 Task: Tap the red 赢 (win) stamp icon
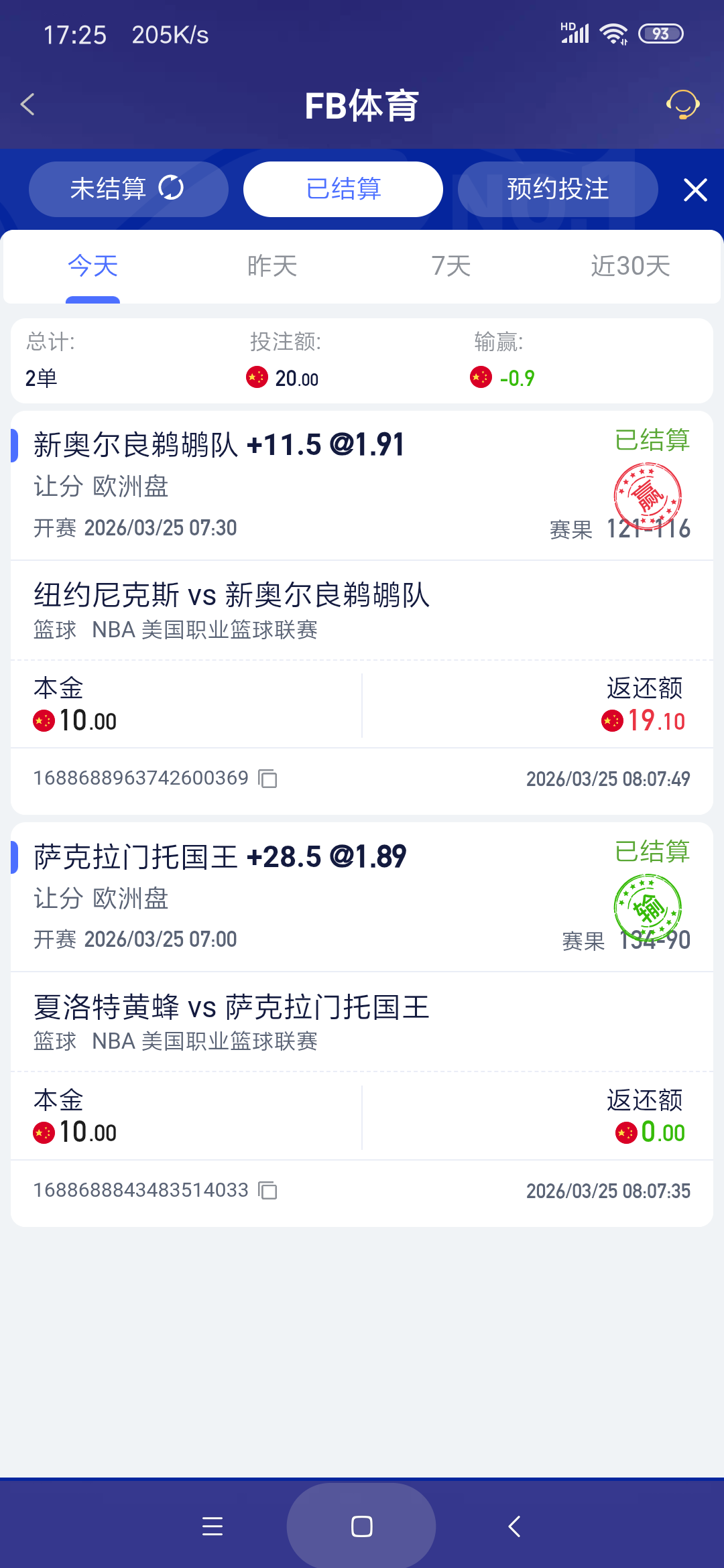click(x=648, y=497)
